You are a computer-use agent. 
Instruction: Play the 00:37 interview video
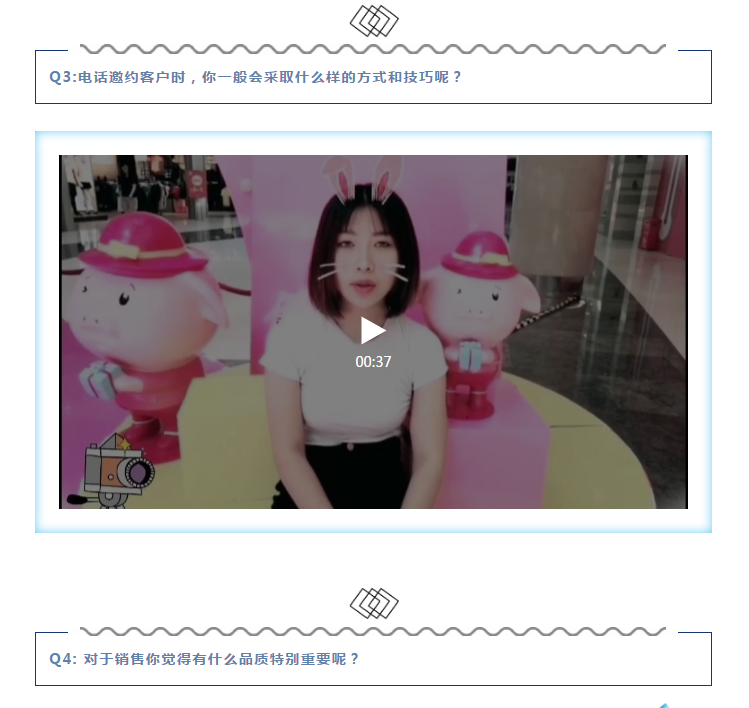coord(373,331)
